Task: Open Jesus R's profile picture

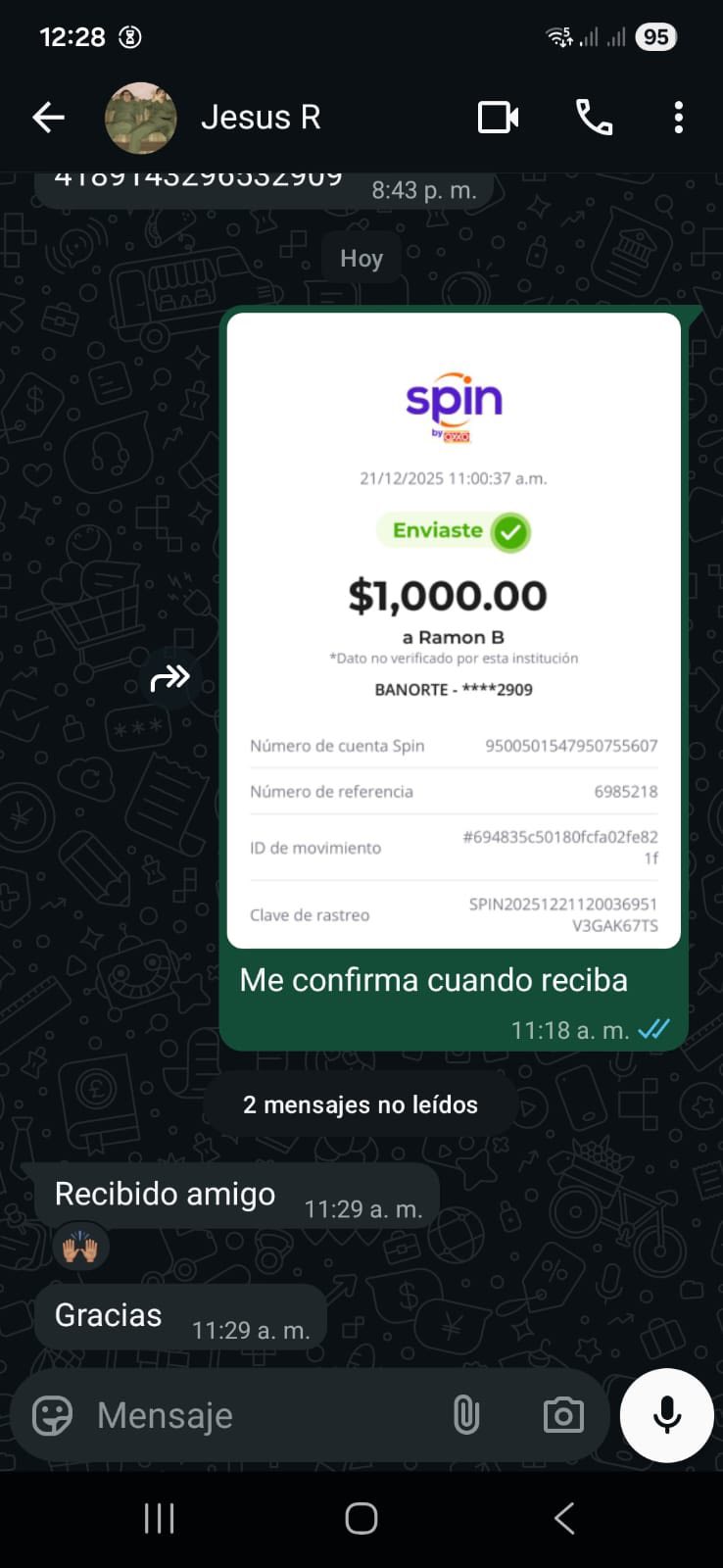Action: coord(141,118)
